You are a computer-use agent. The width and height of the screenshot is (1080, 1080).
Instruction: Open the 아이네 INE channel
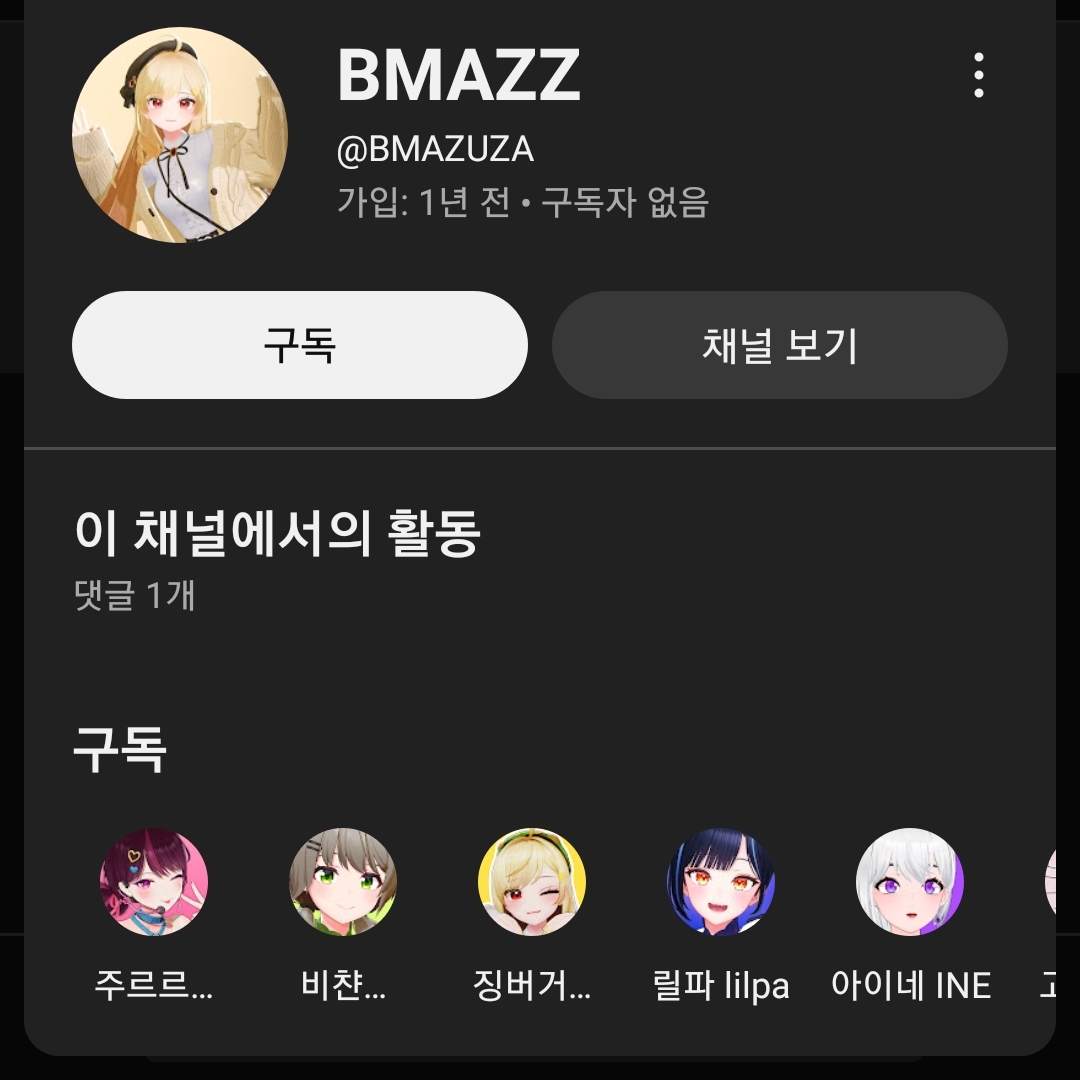[x=910, y=882]
